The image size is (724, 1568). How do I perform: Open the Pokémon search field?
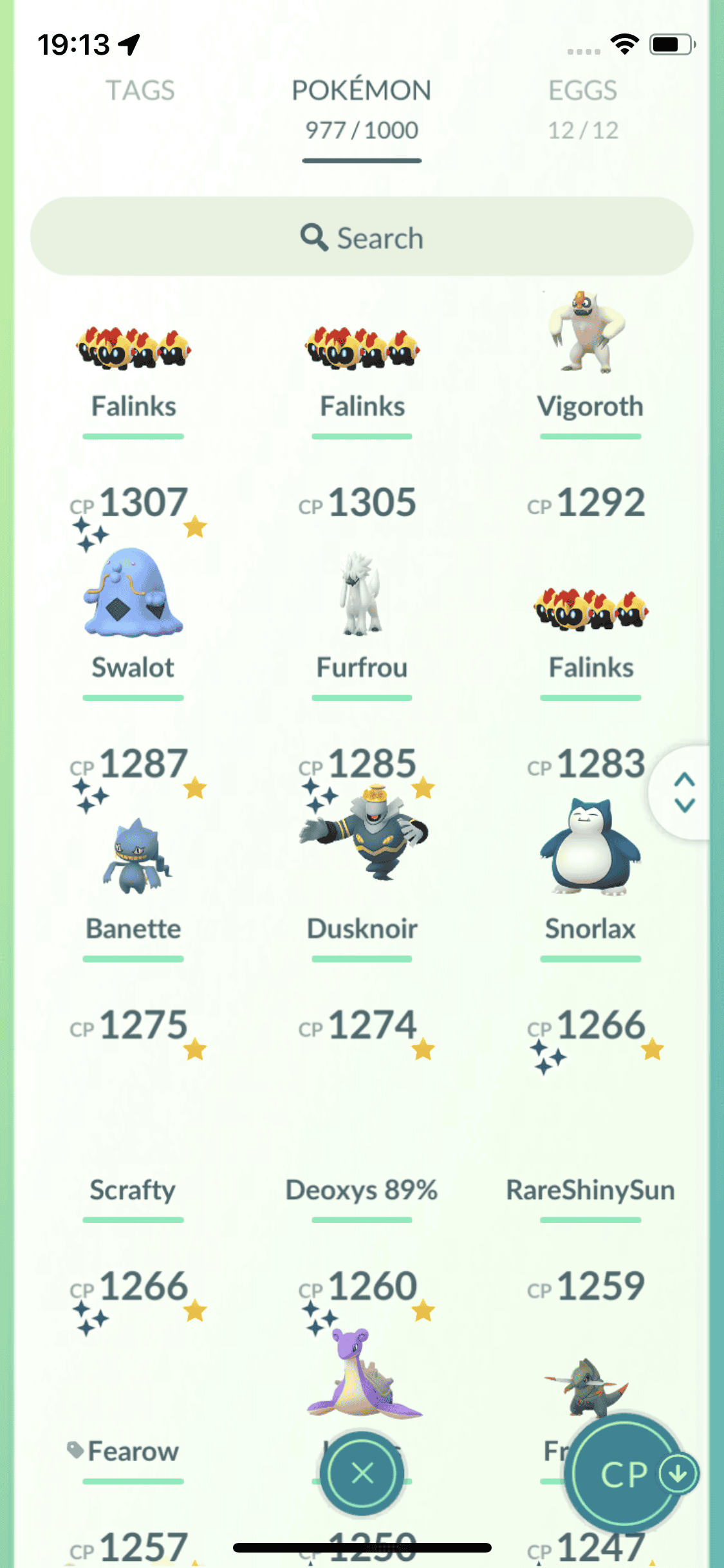(362, 238)
